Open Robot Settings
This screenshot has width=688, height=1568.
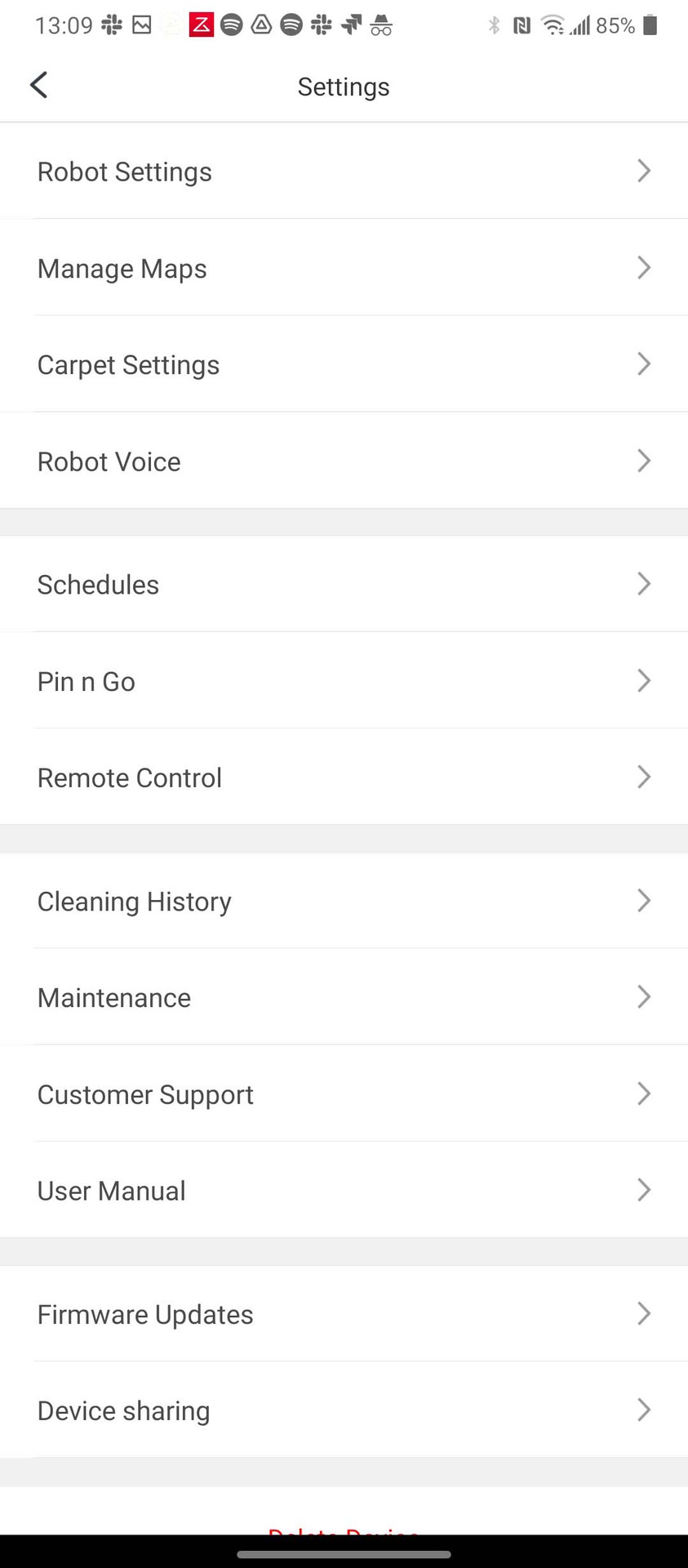(343, 171)
